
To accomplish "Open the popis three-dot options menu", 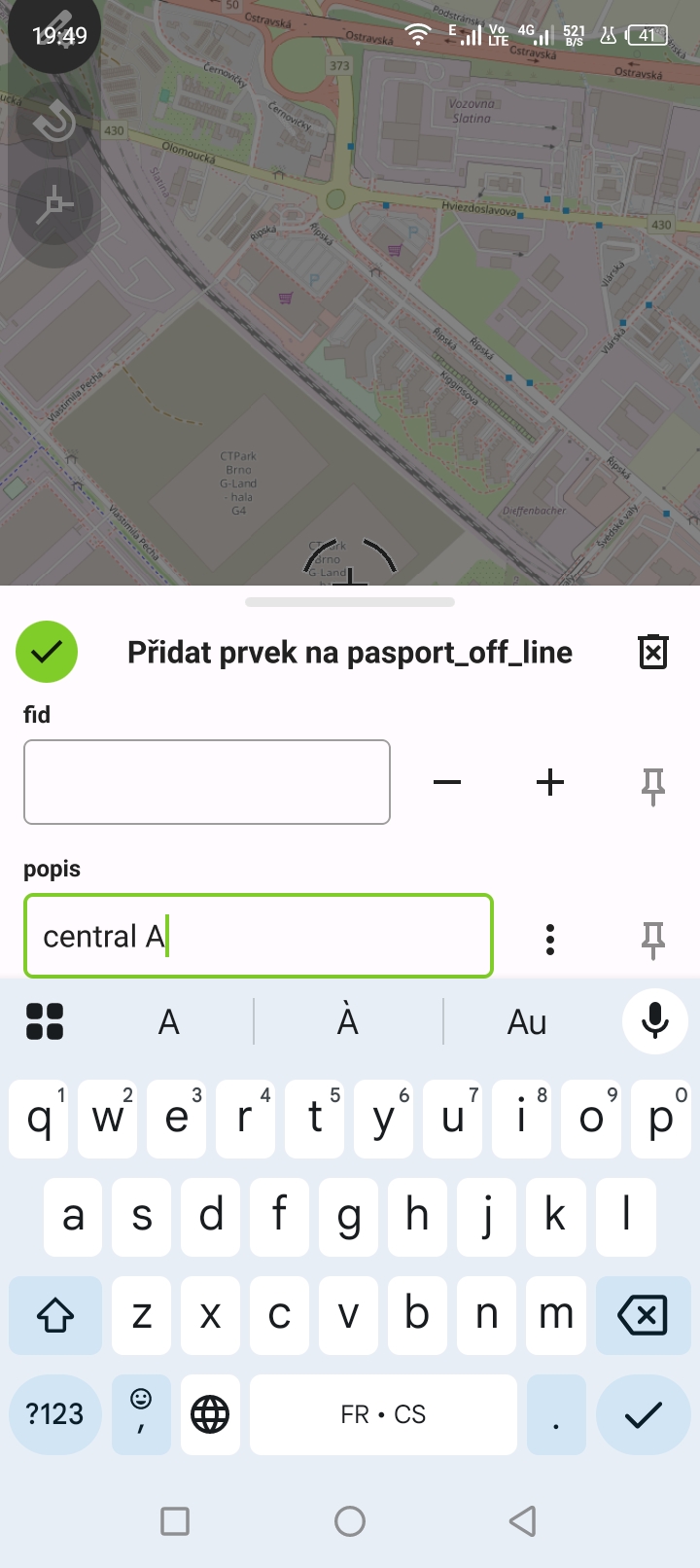I will point(550,939).
